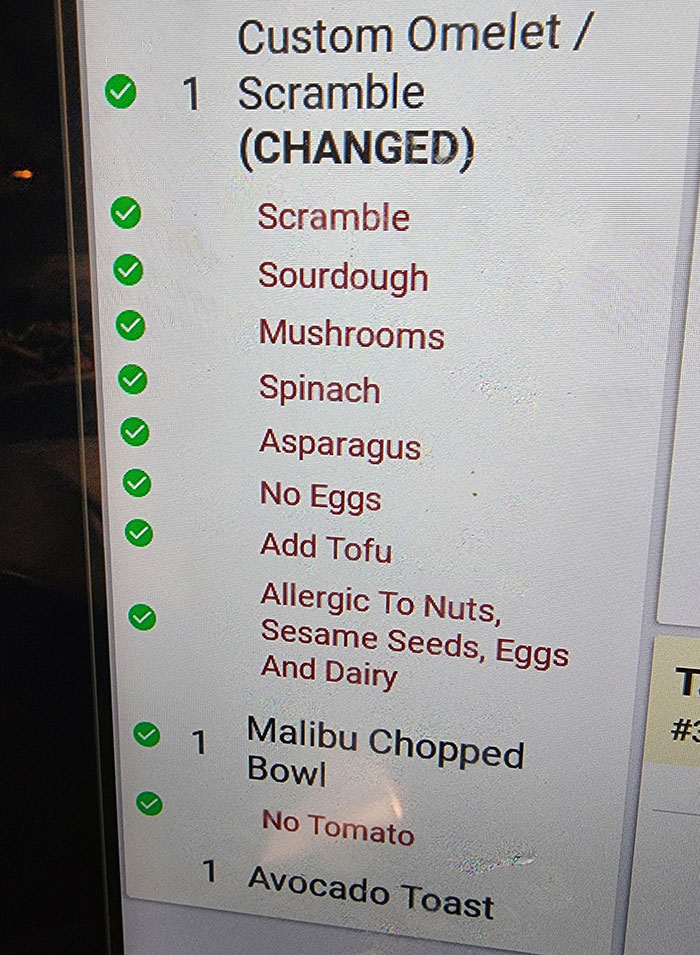Uncheck the Sourdough modifier
Screen dimensions: 700x955
[x=127, y=269]
